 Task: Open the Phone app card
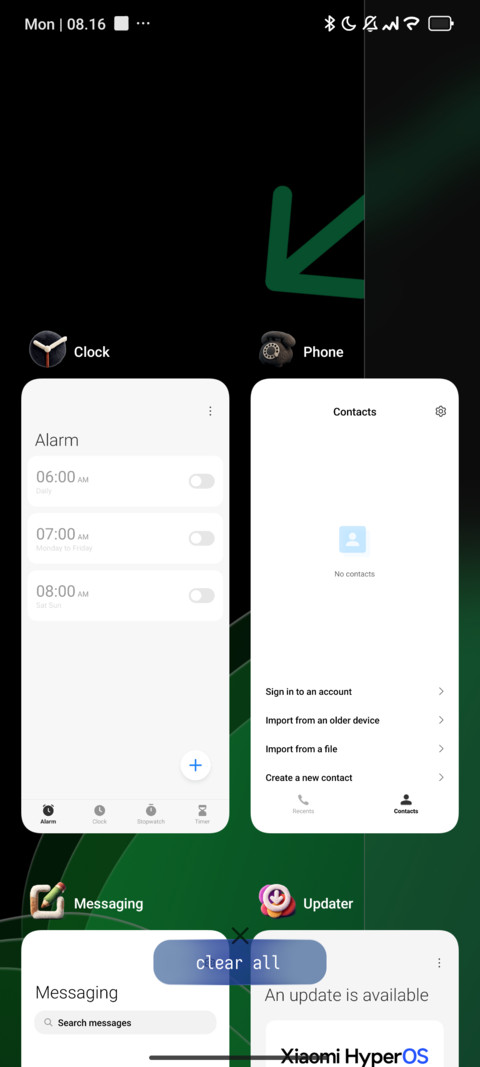click(354, 606)
